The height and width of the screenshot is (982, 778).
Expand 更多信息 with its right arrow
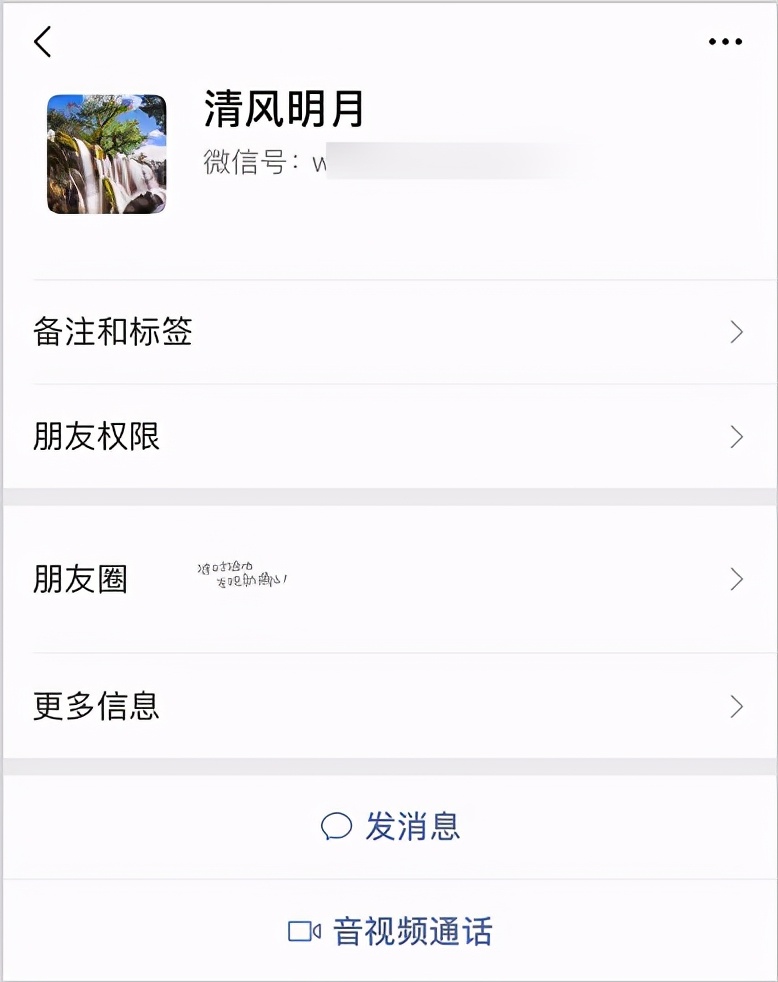click(736, 706)
